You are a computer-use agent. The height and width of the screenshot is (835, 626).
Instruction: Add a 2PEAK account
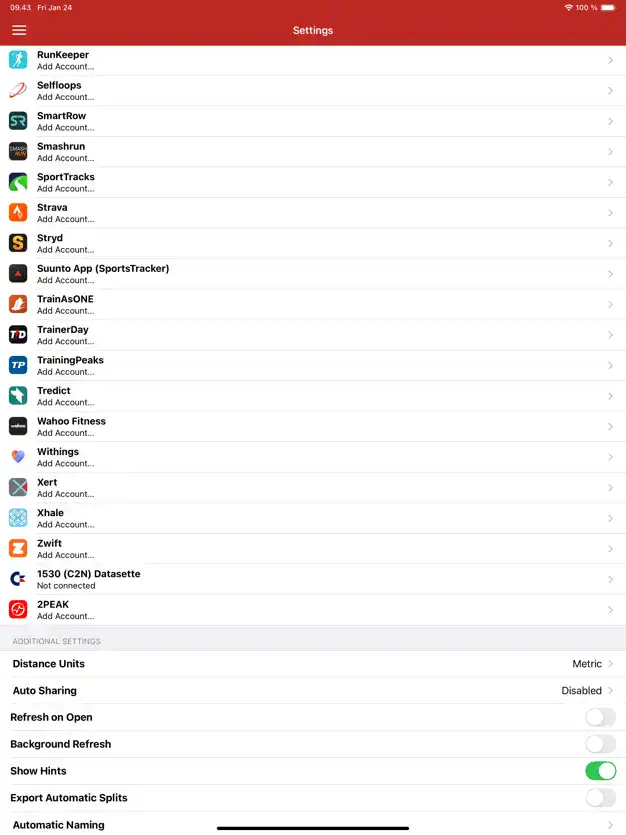coord(313,610)
